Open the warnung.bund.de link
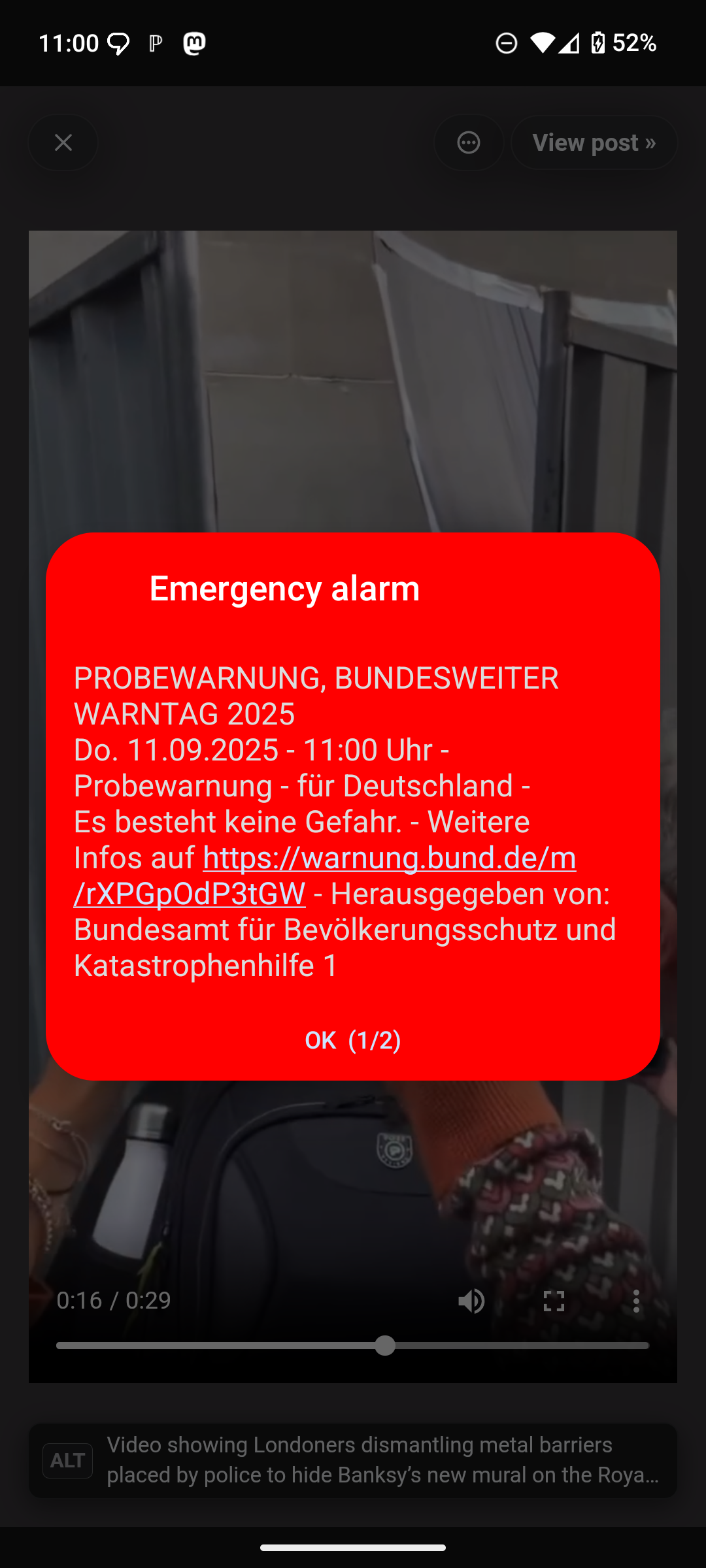706x1568 pixels. (x=325, y=875)
